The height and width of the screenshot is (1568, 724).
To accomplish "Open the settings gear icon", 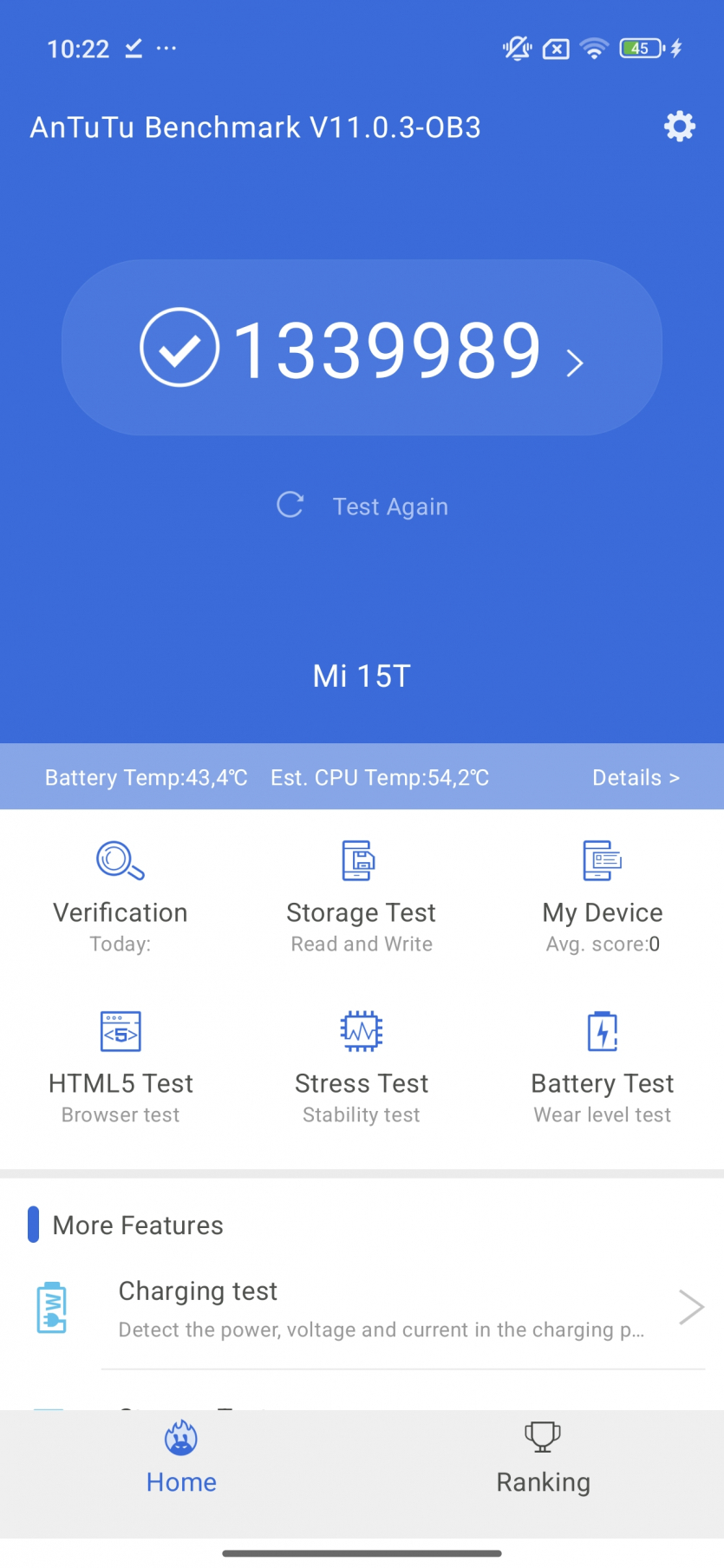I will tap(679, 127).
